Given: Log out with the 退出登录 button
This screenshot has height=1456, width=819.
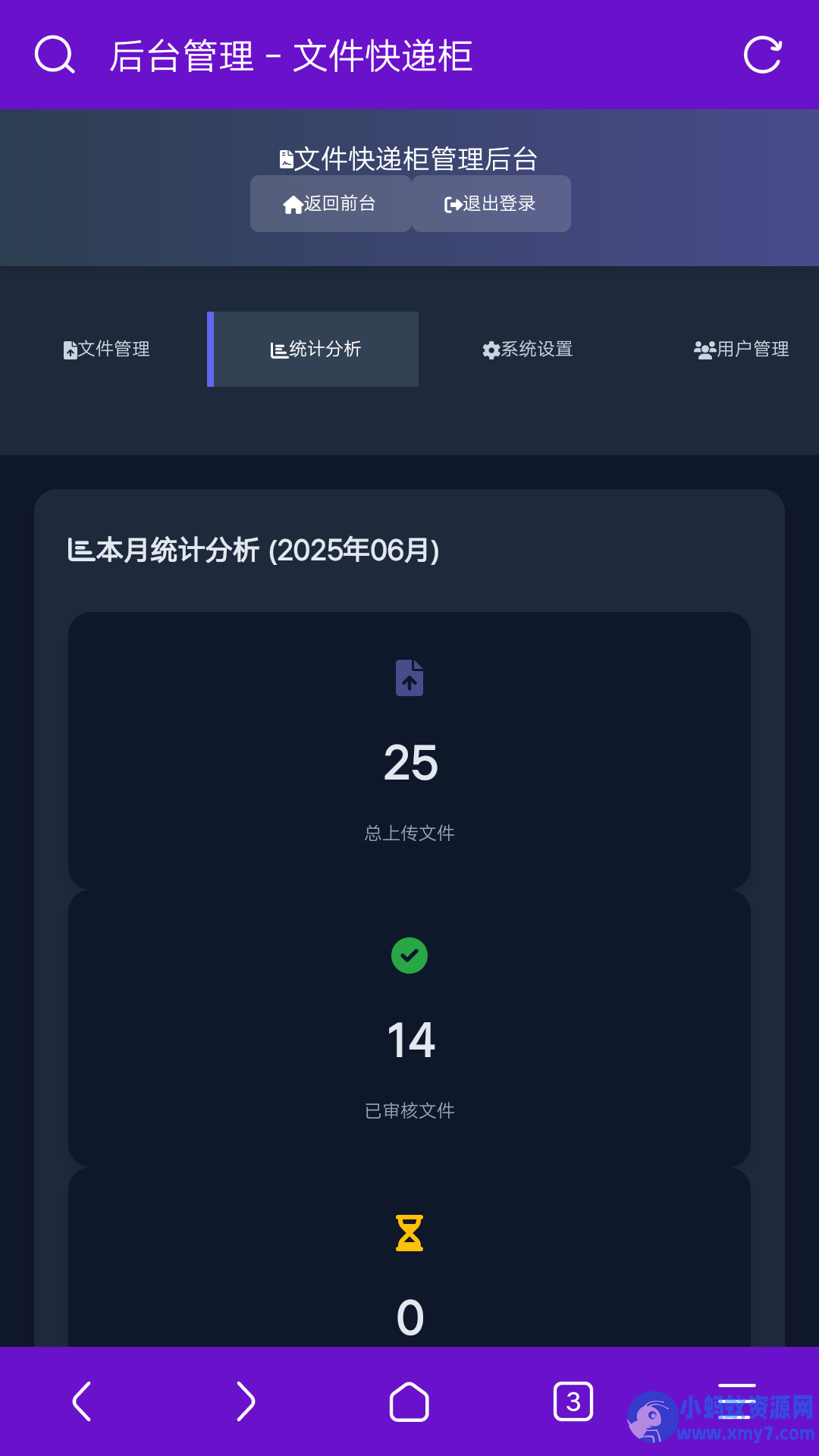Looking at the screenshot, I should (x=491, y=203).
